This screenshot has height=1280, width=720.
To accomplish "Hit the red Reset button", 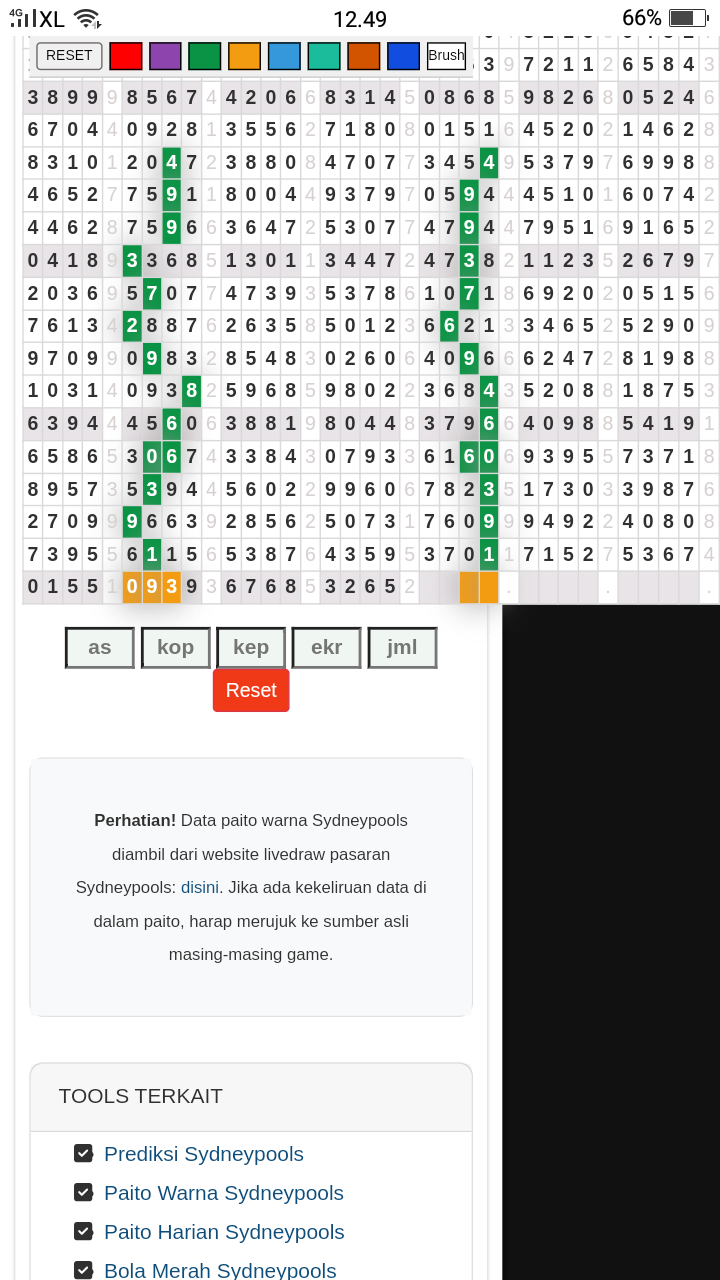I will tap(251, 690).
